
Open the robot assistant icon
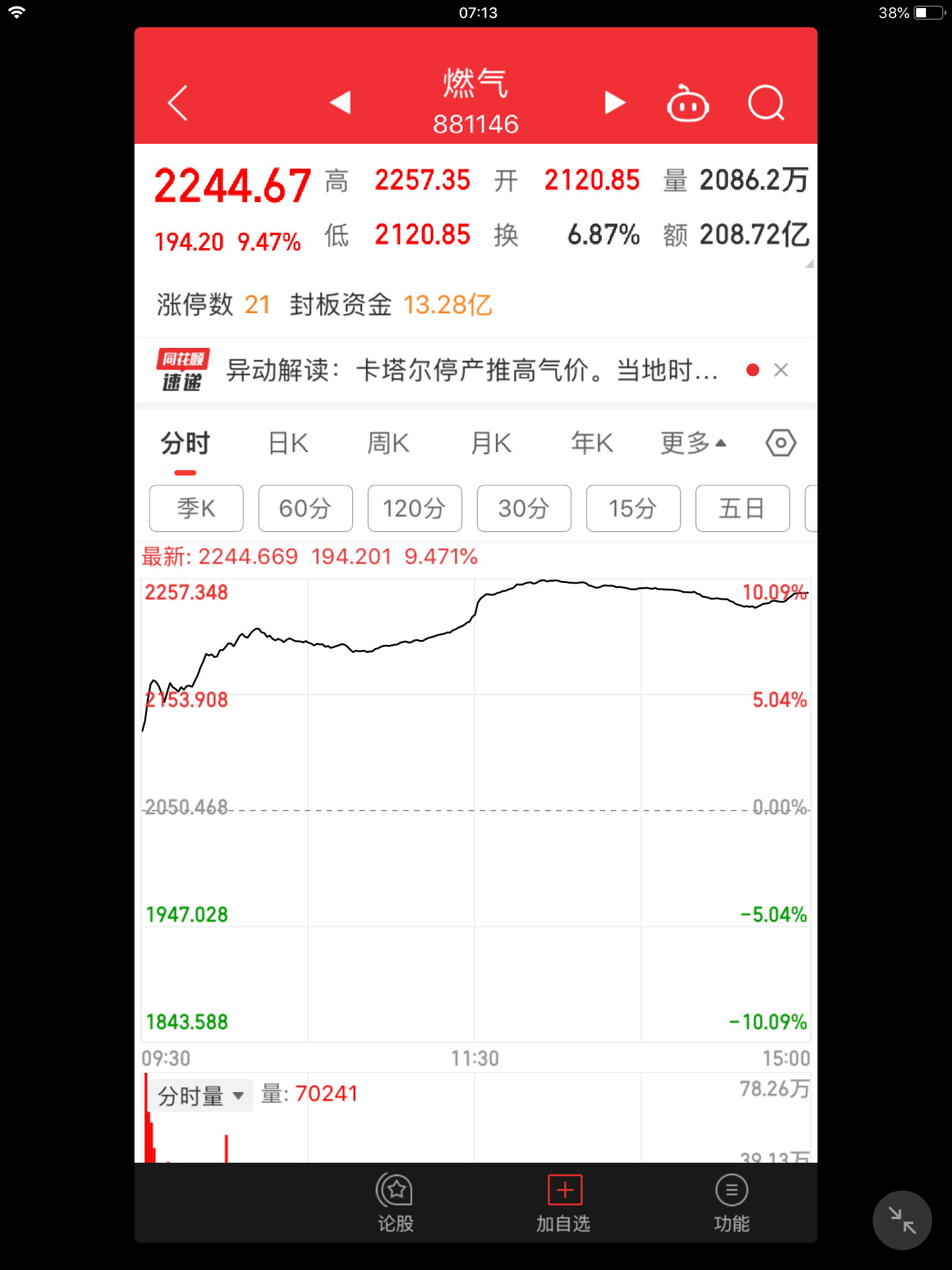click(687, 104)
